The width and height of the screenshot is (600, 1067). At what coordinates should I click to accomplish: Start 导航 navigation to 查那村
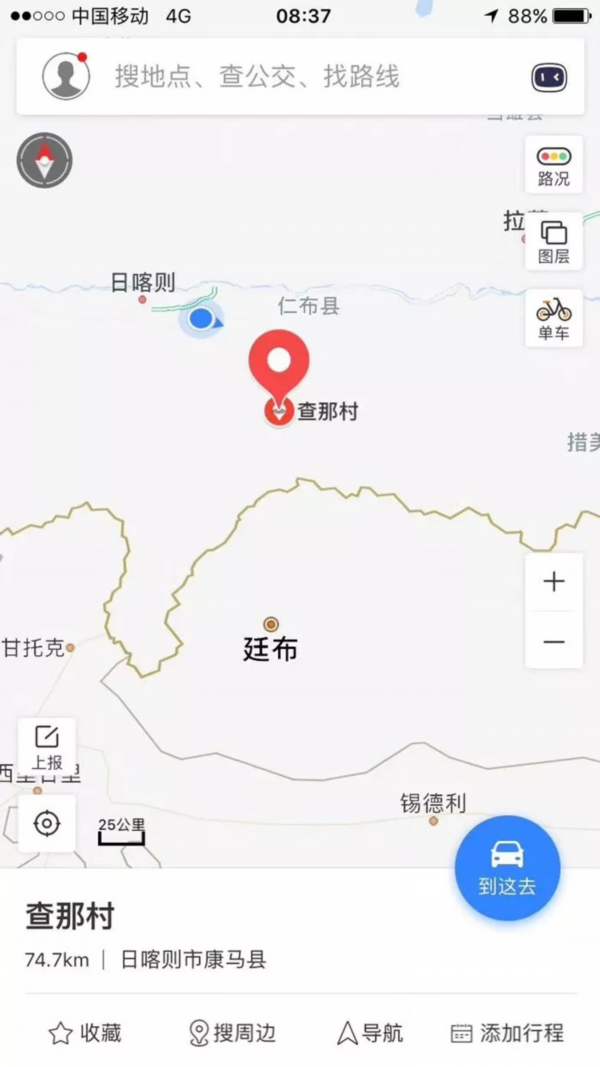tap(370, 1033)
